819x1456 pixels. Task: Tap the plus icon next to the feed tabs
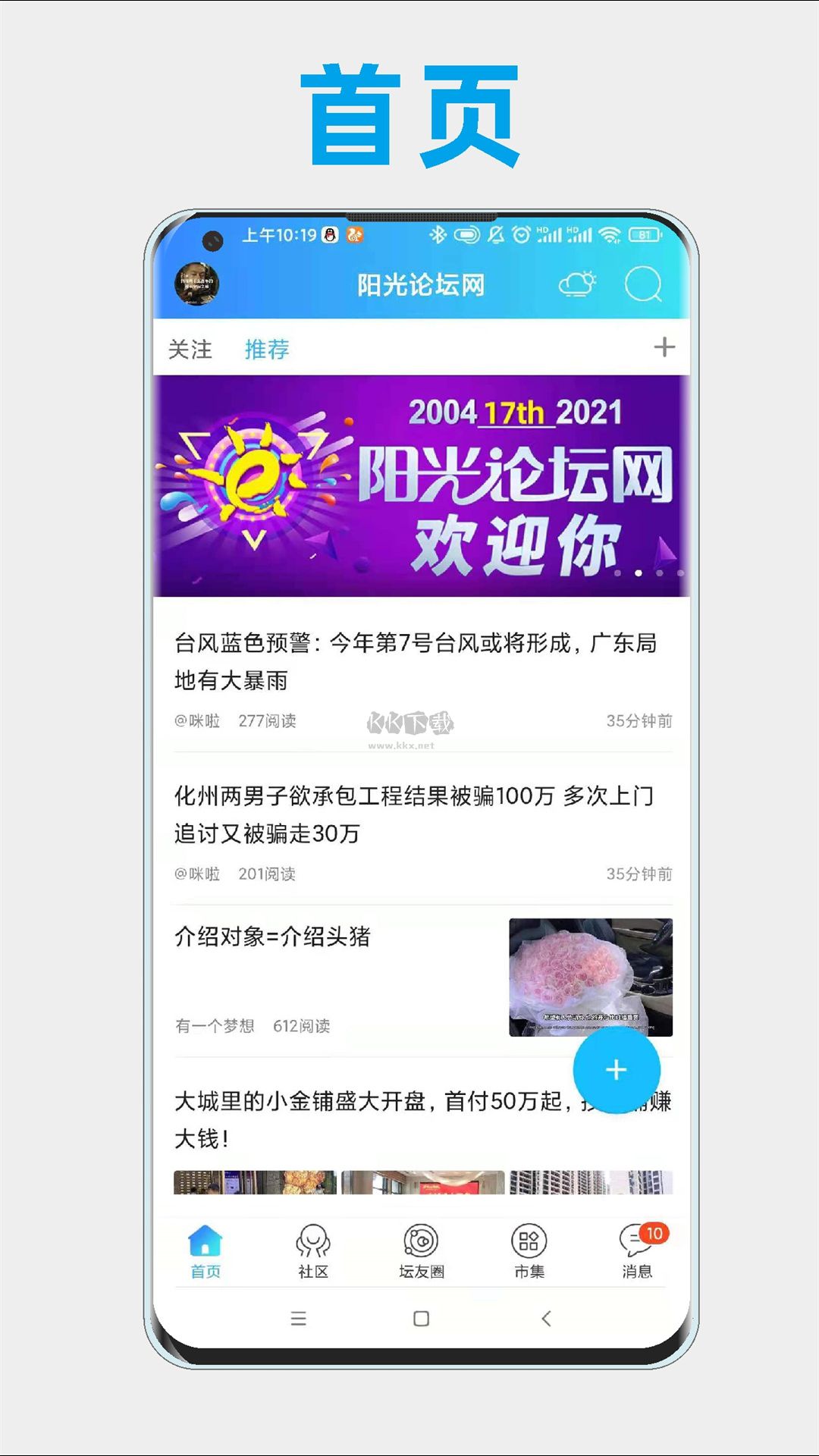(664, 347)
